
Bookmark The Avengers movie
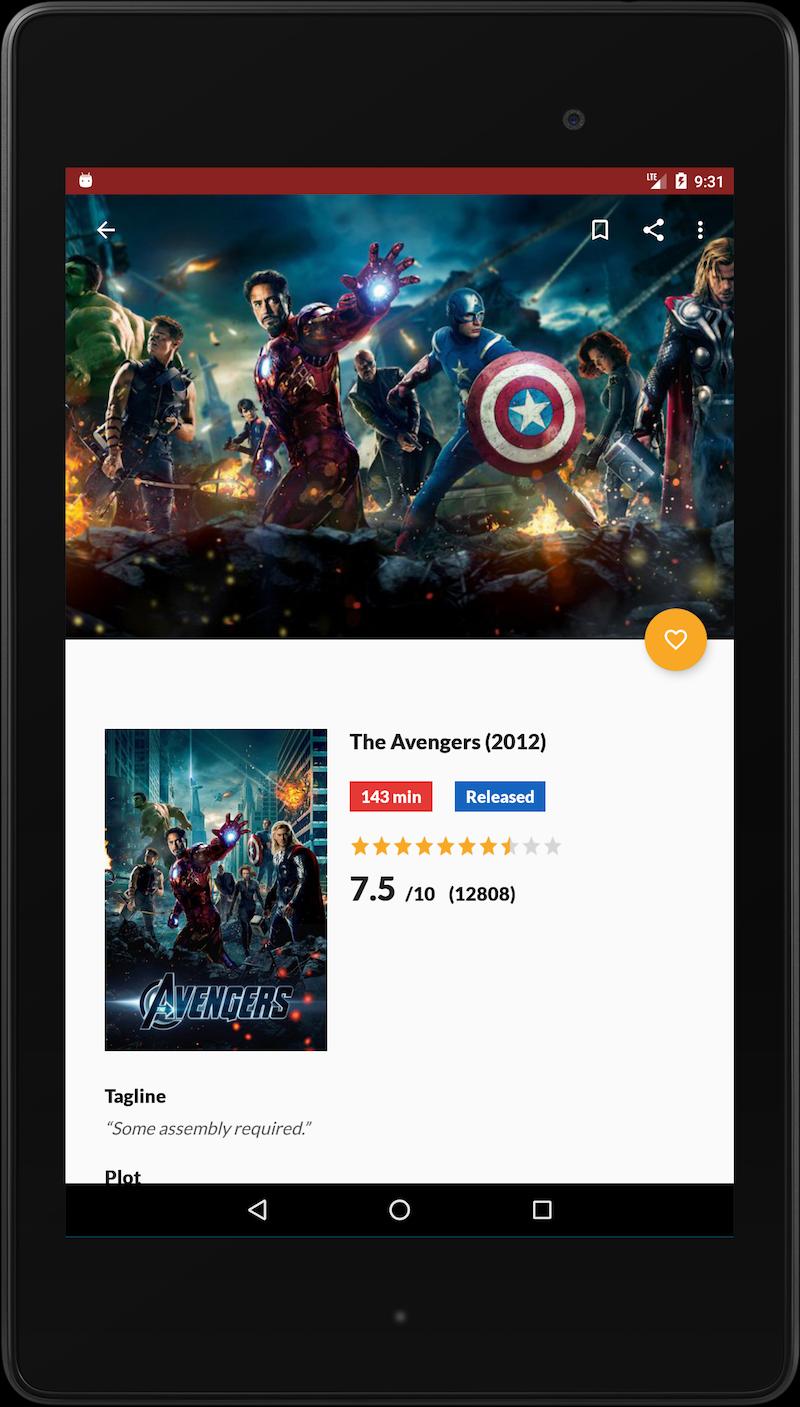600,230
